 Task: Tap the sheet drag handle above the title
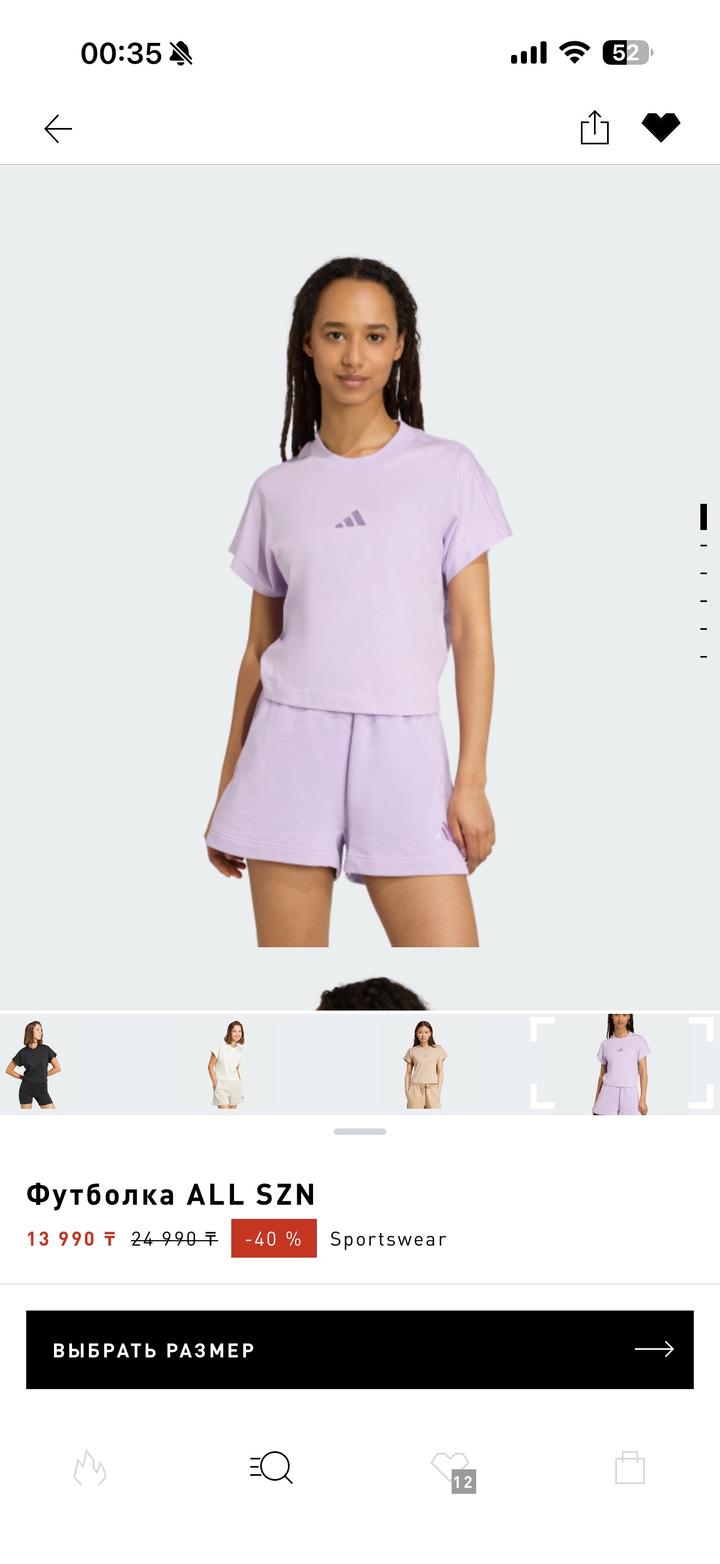pos(360,1132)
